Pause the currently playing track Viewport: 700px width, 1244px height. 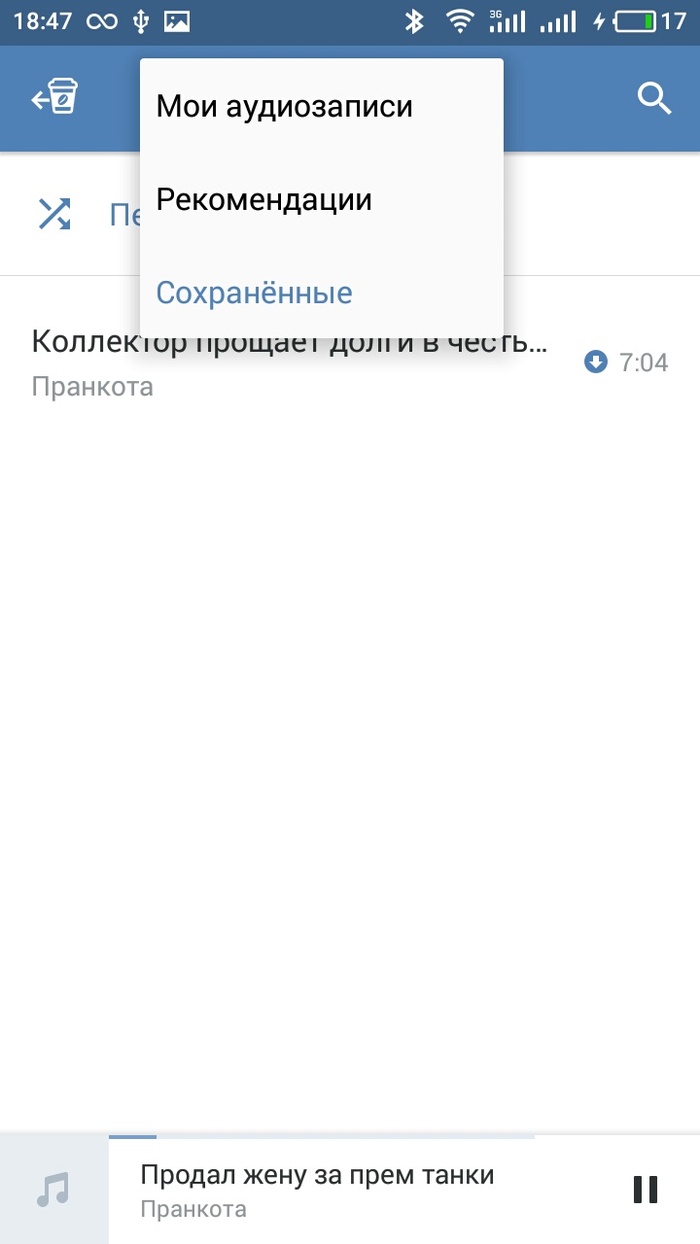click(x=646, y=1189)
